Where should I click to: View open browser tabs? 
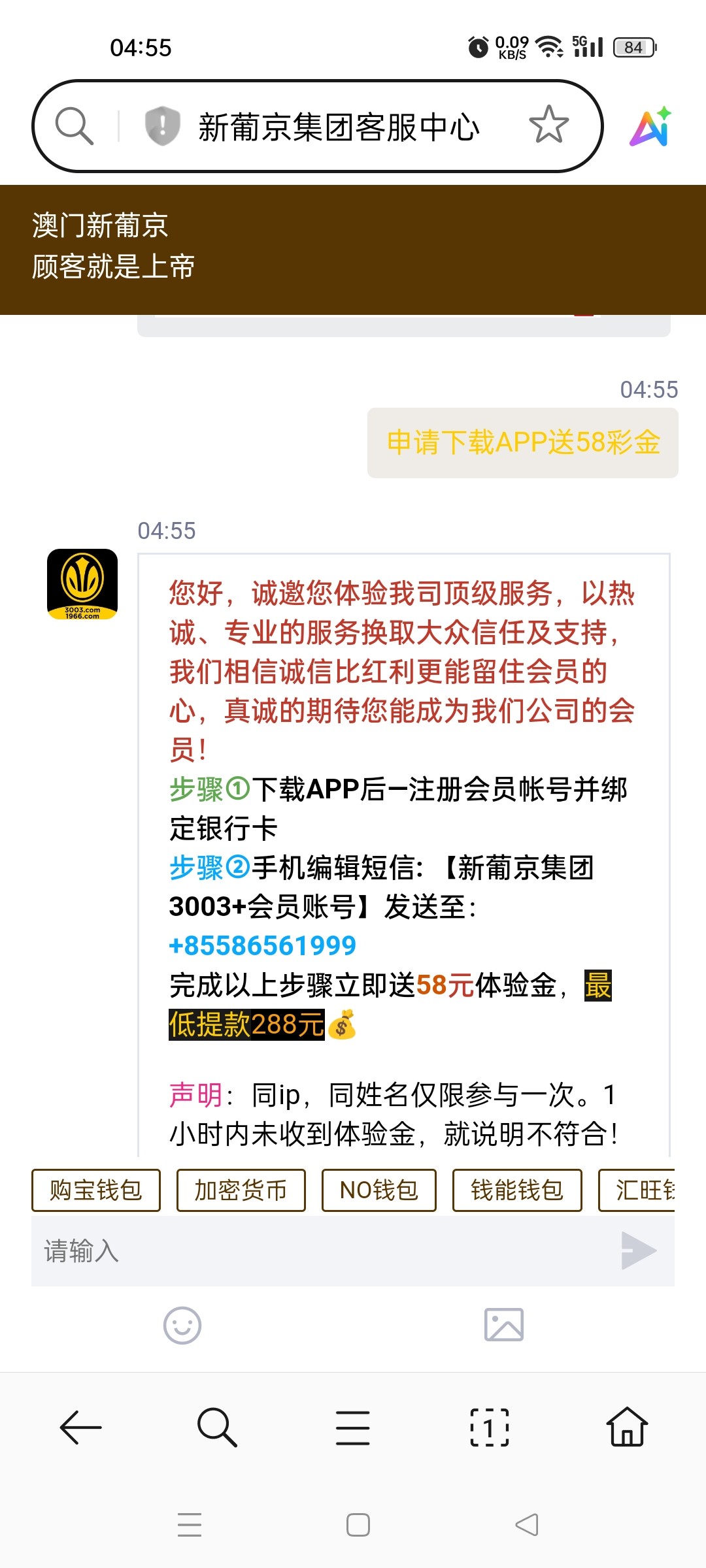pos(489,1428)
